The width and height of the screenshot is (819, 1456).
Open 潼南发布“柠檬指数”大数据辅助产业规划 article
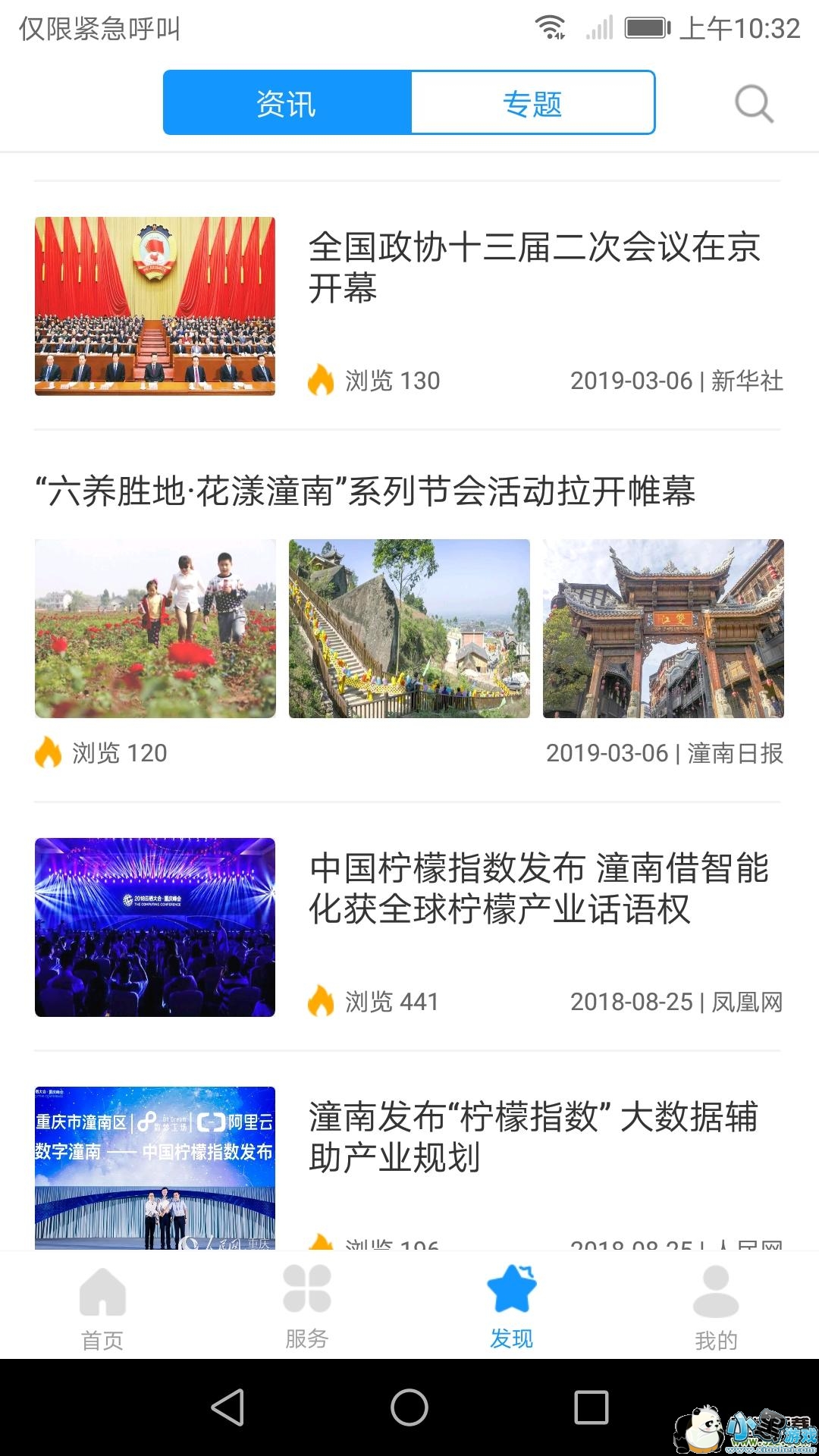point(533,1137)
